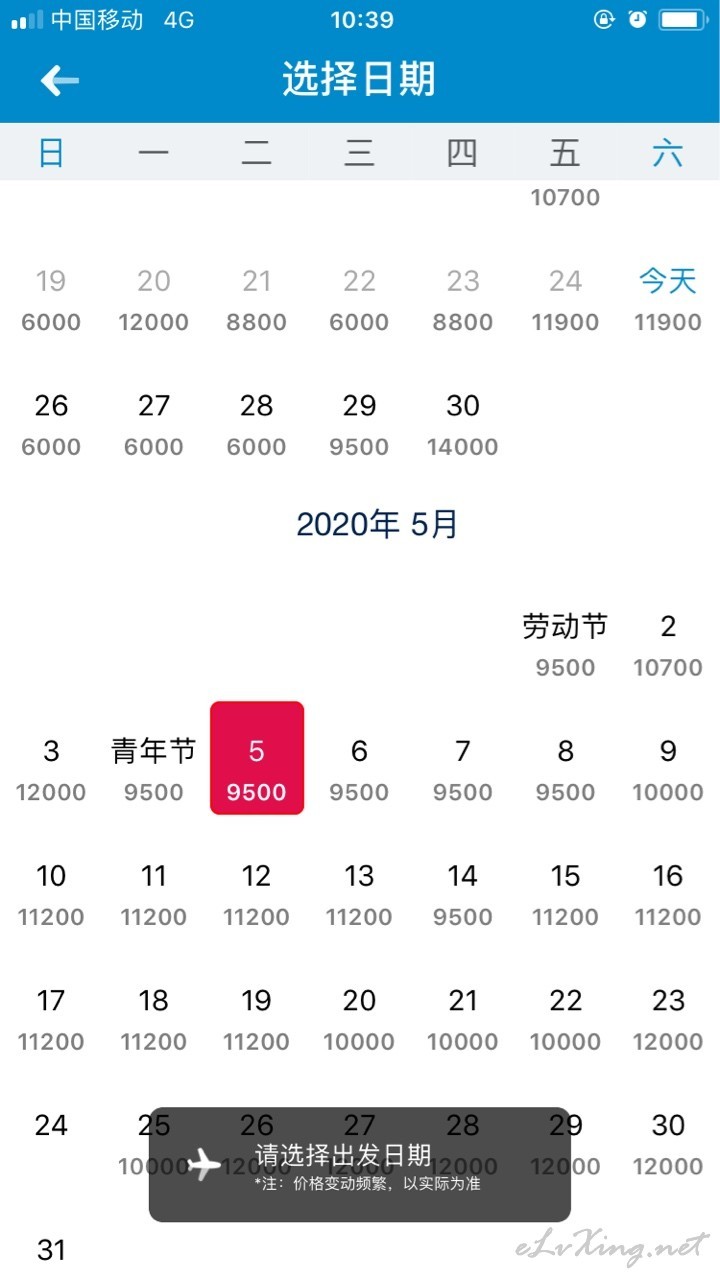720x1280 pixels.
Task: Choose May 23 priced 12000
Action: (x=668, y=1020)
